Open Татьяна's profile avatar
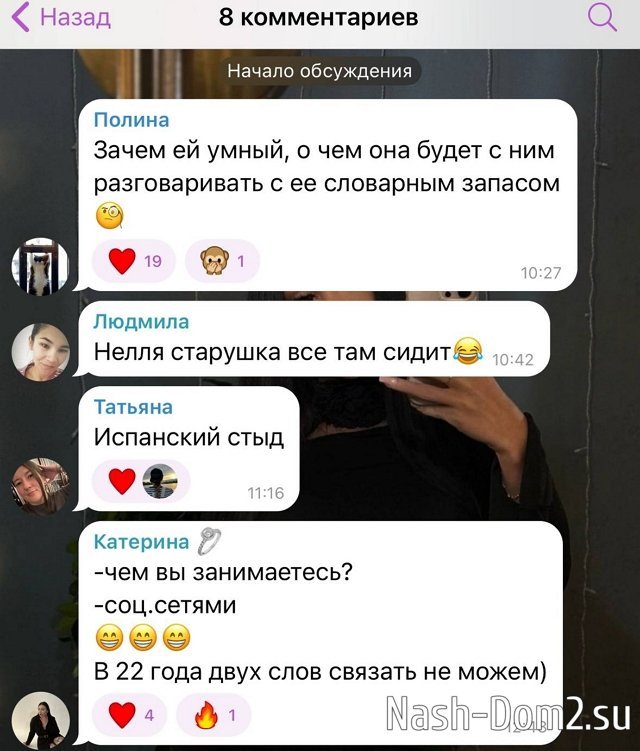640x751 pixels. 40,485
